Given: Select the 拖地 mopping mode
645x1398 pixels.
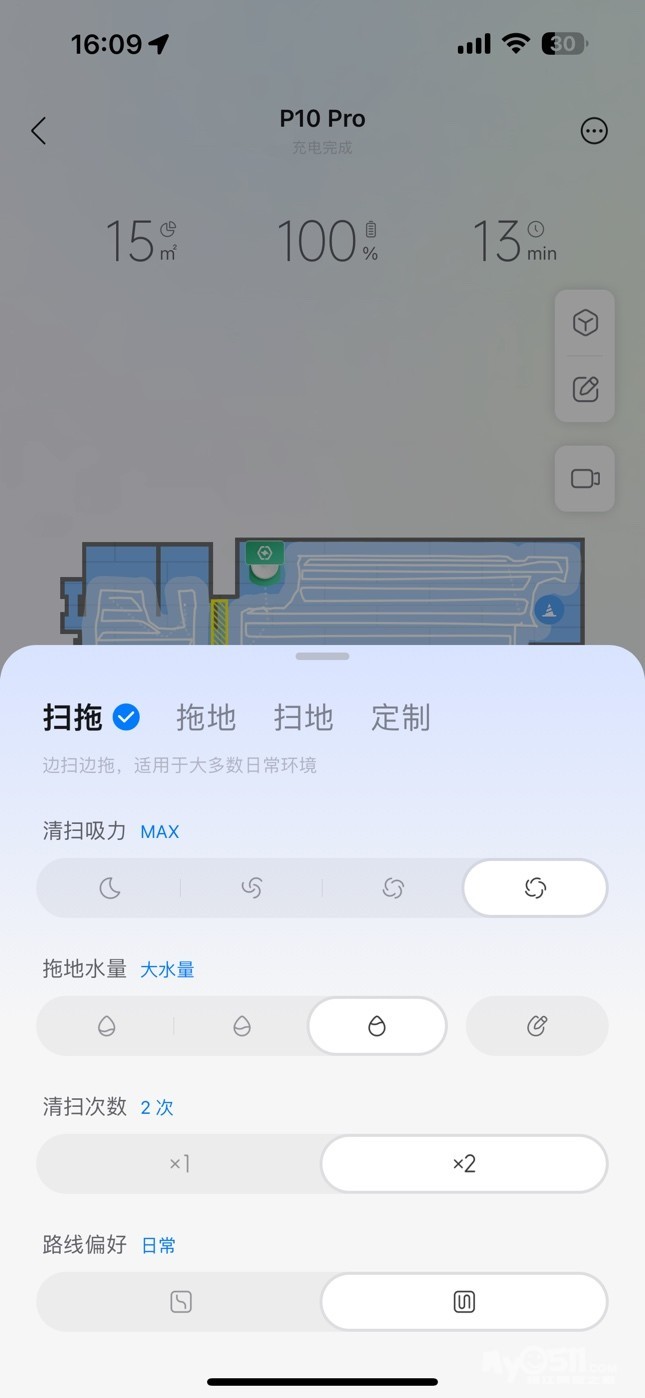Looking at the screenshot, I should point(206,717).
